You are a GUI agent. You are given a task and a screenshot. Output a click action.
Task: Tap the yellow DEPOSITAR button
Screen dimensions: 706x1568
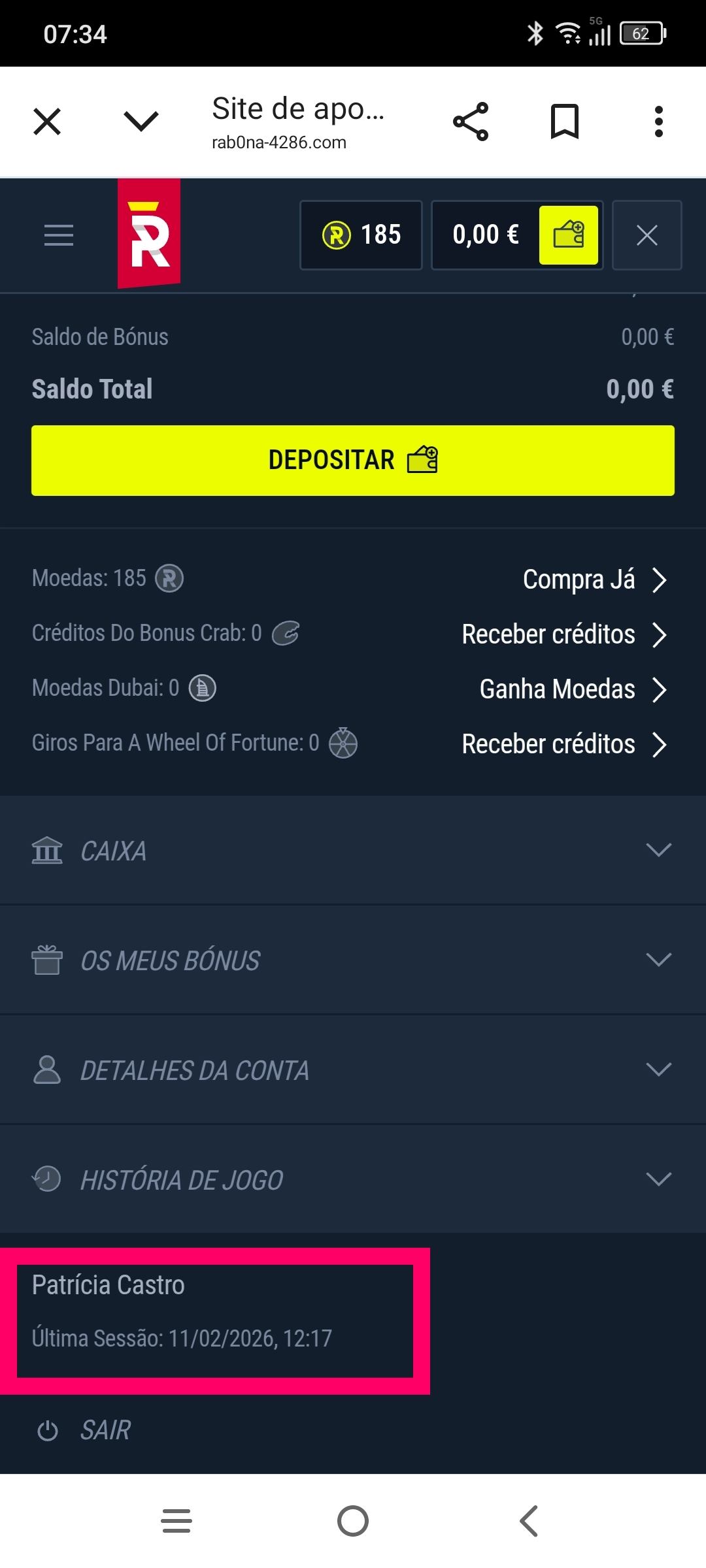click(x=353, y=461)
